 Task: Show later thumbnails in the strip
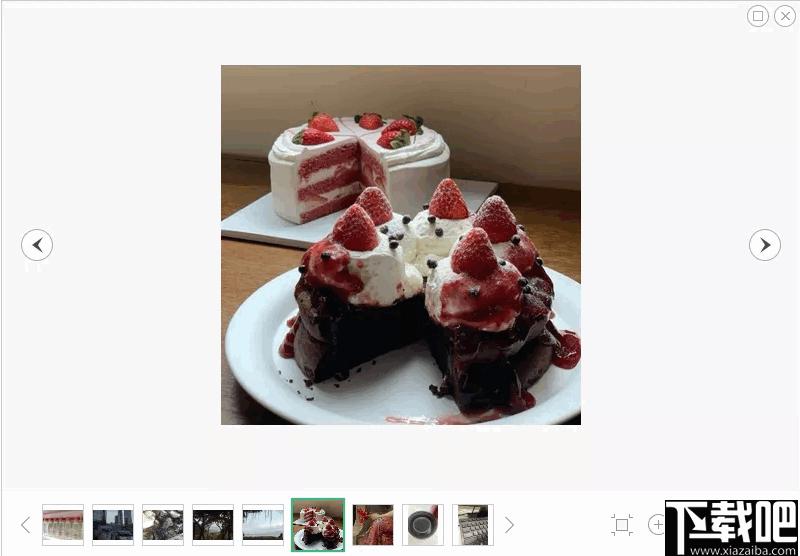coord(509,525)
